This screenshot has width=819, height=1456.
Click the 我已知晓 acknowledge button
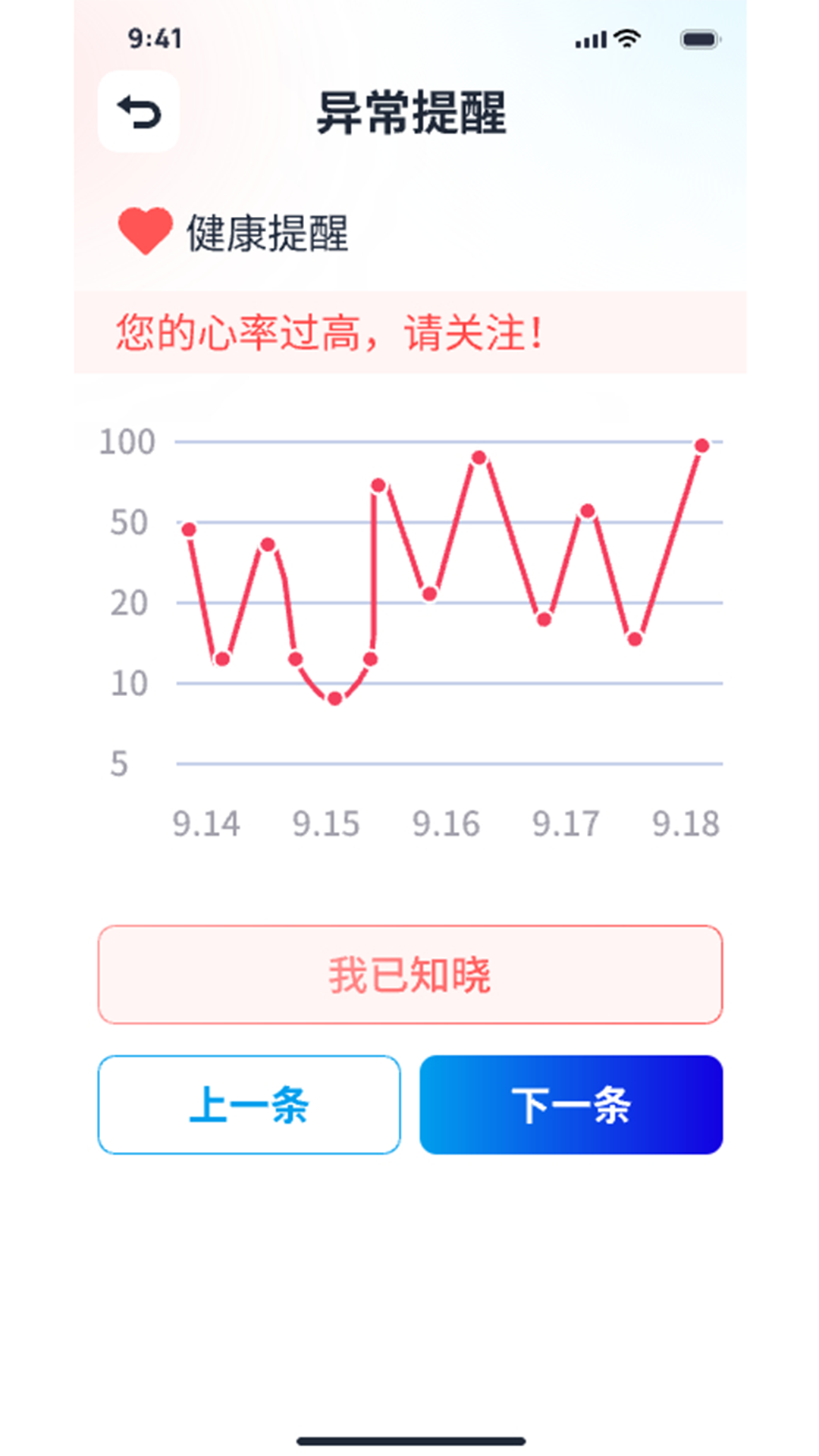pyautogui.click(x=409, y=974)
